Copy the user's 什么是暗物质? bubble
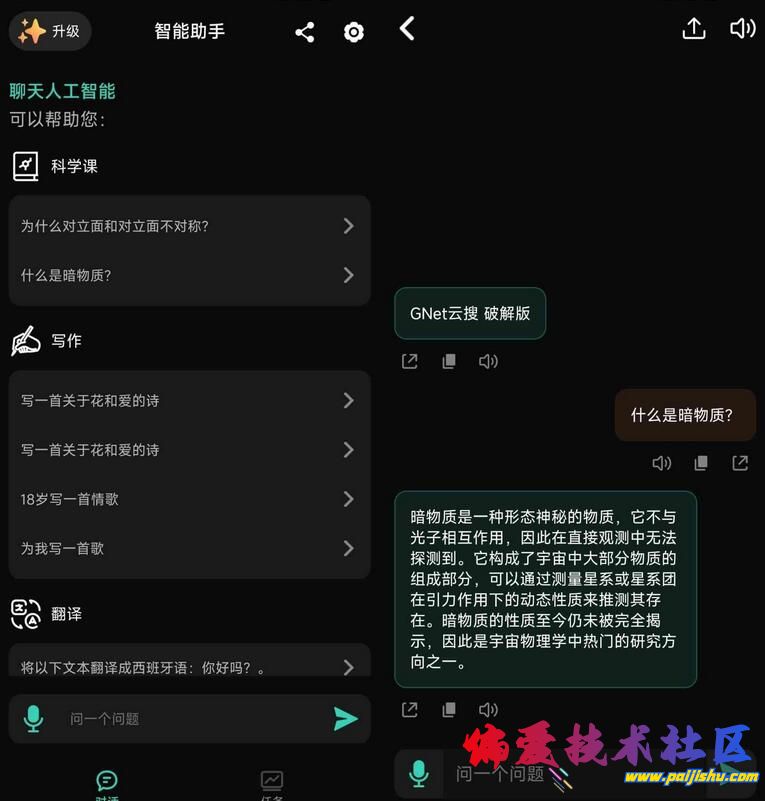Image resolution: width=765 pixels, height=801 pixels. tap(701, 463)
